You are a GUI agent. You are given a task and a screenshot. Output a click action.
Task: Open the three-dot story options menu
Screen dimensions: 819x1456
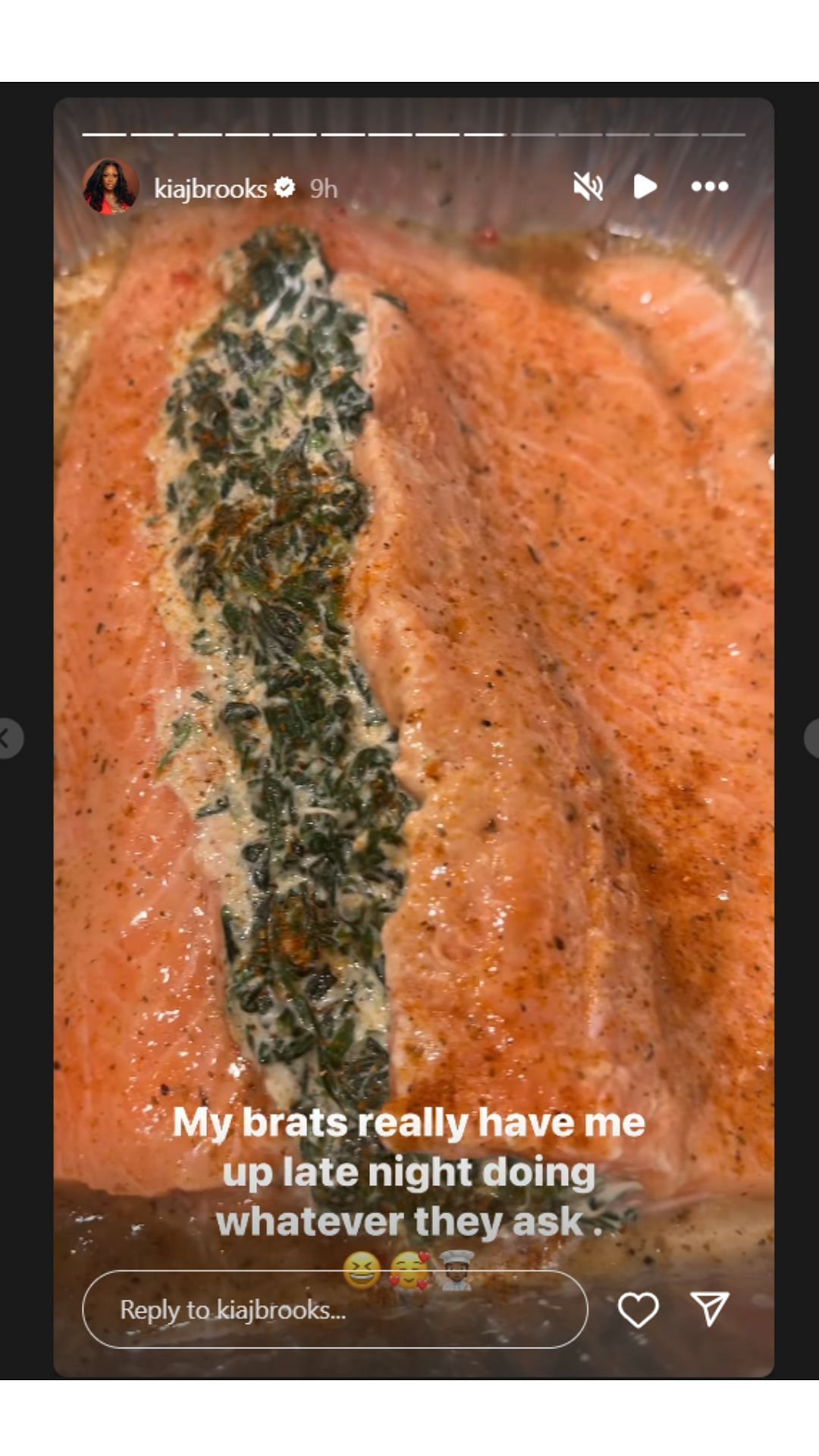[x=710, y=187]
